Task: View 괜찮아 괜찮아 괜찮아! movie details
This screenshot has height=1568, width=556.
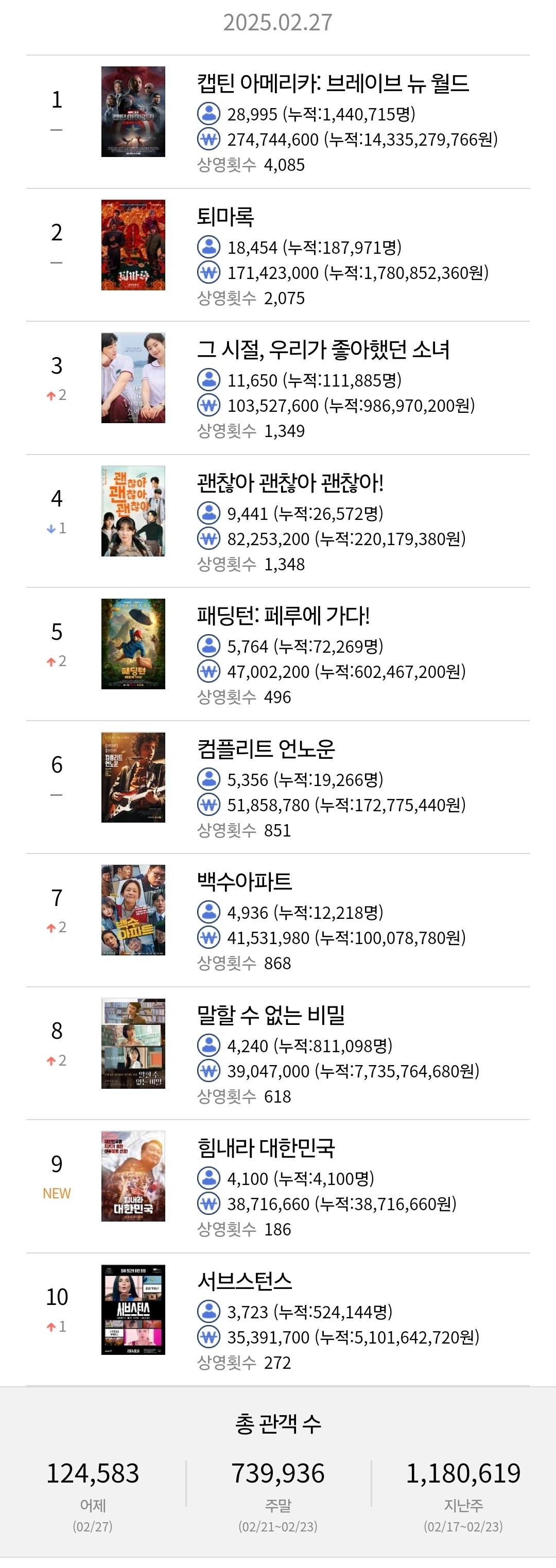Action: [x=290, y=483]
